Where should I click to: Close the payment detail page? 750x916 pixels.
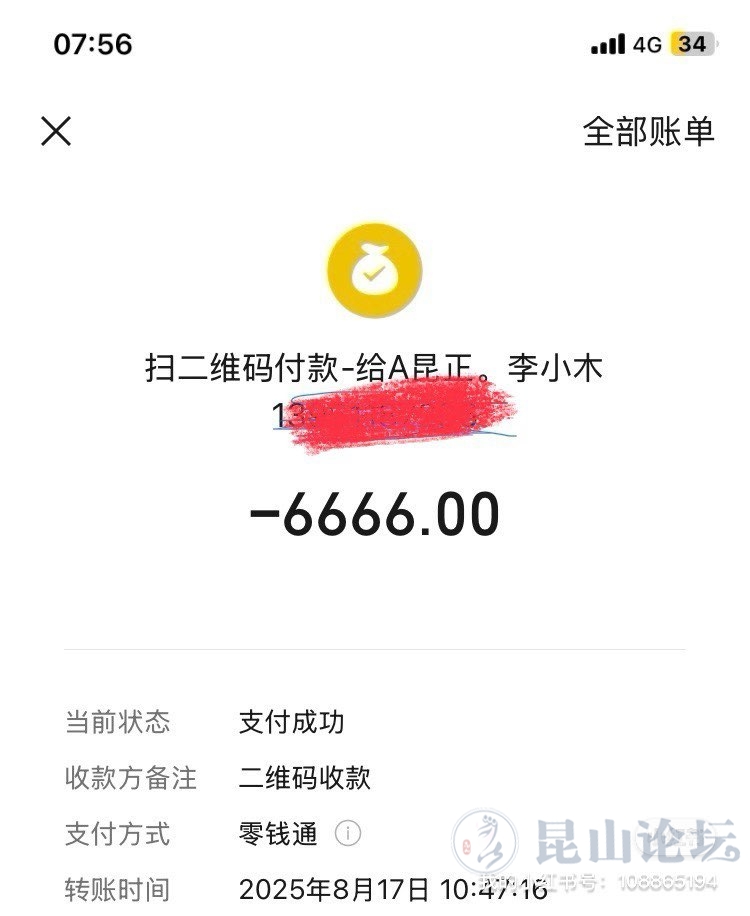[56, 131]
